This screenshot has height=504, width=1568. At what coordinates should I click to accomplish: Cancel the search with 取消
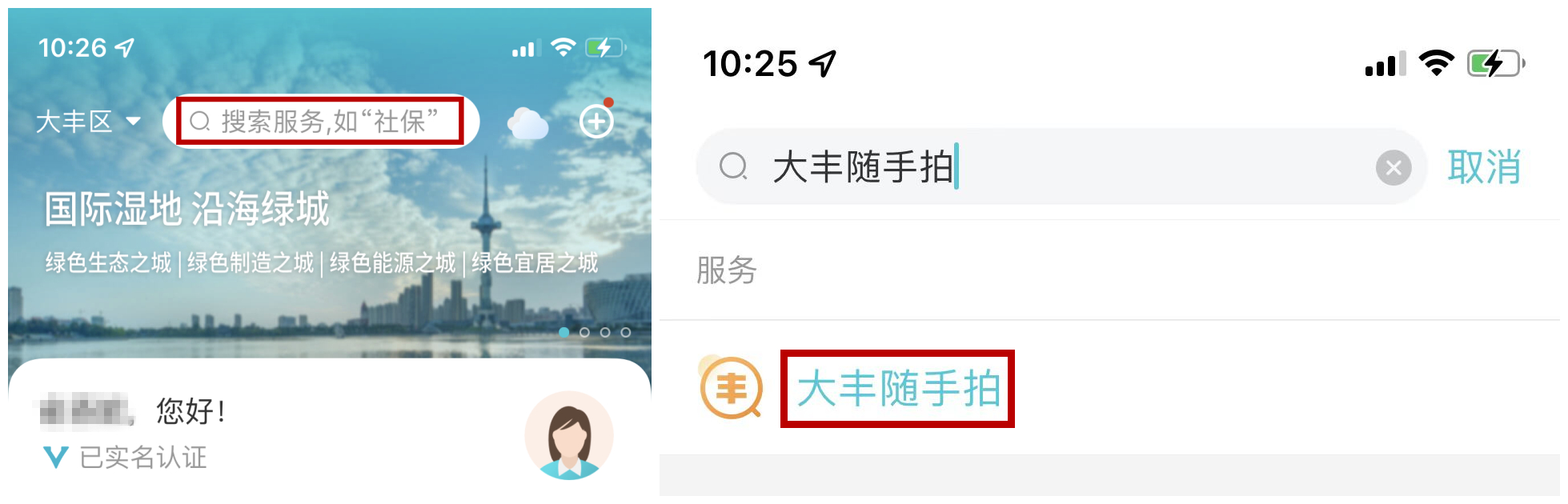click(1483, 168)
